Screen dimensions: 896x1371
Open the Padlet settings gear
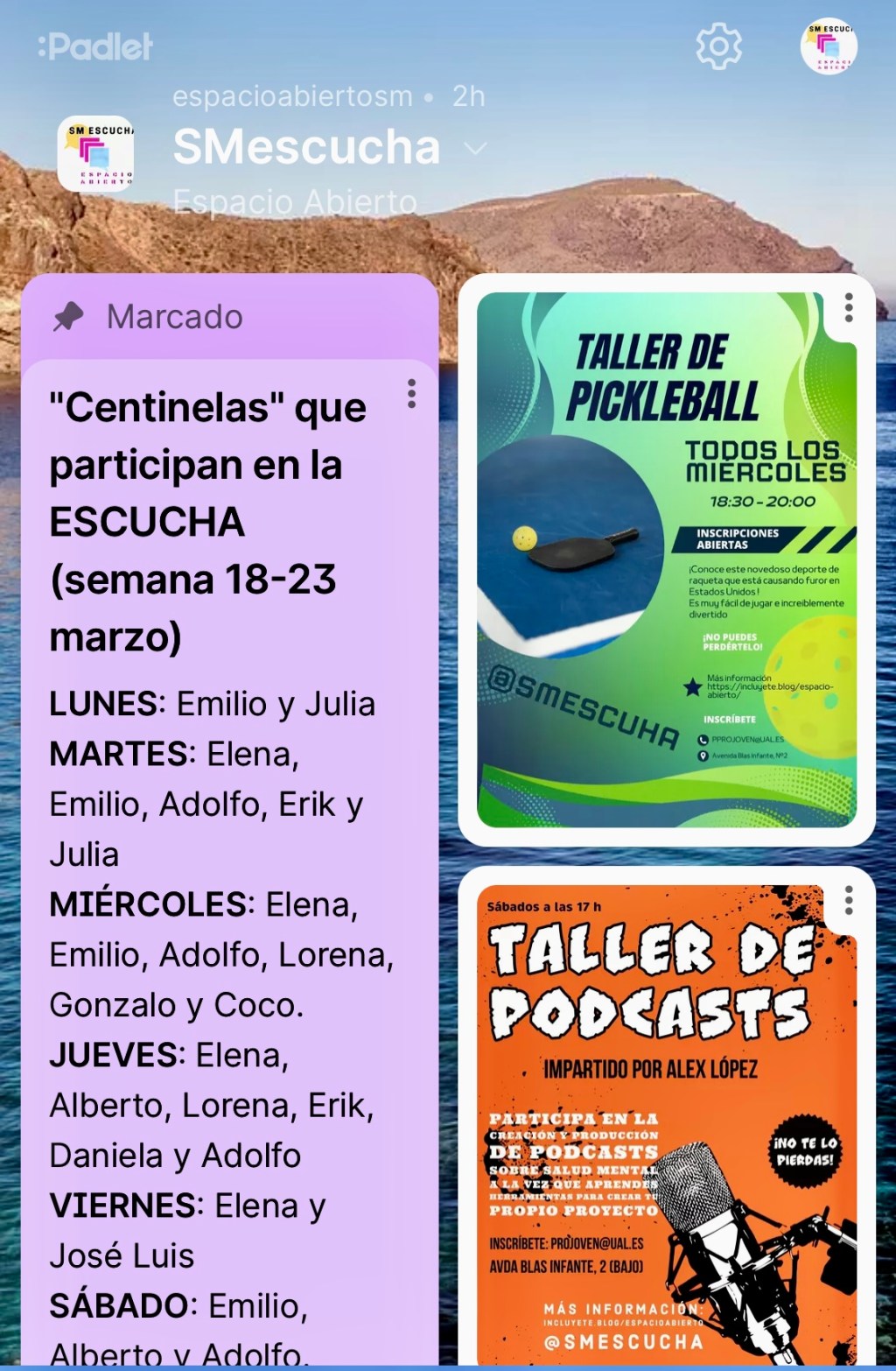tap(718, 46)
